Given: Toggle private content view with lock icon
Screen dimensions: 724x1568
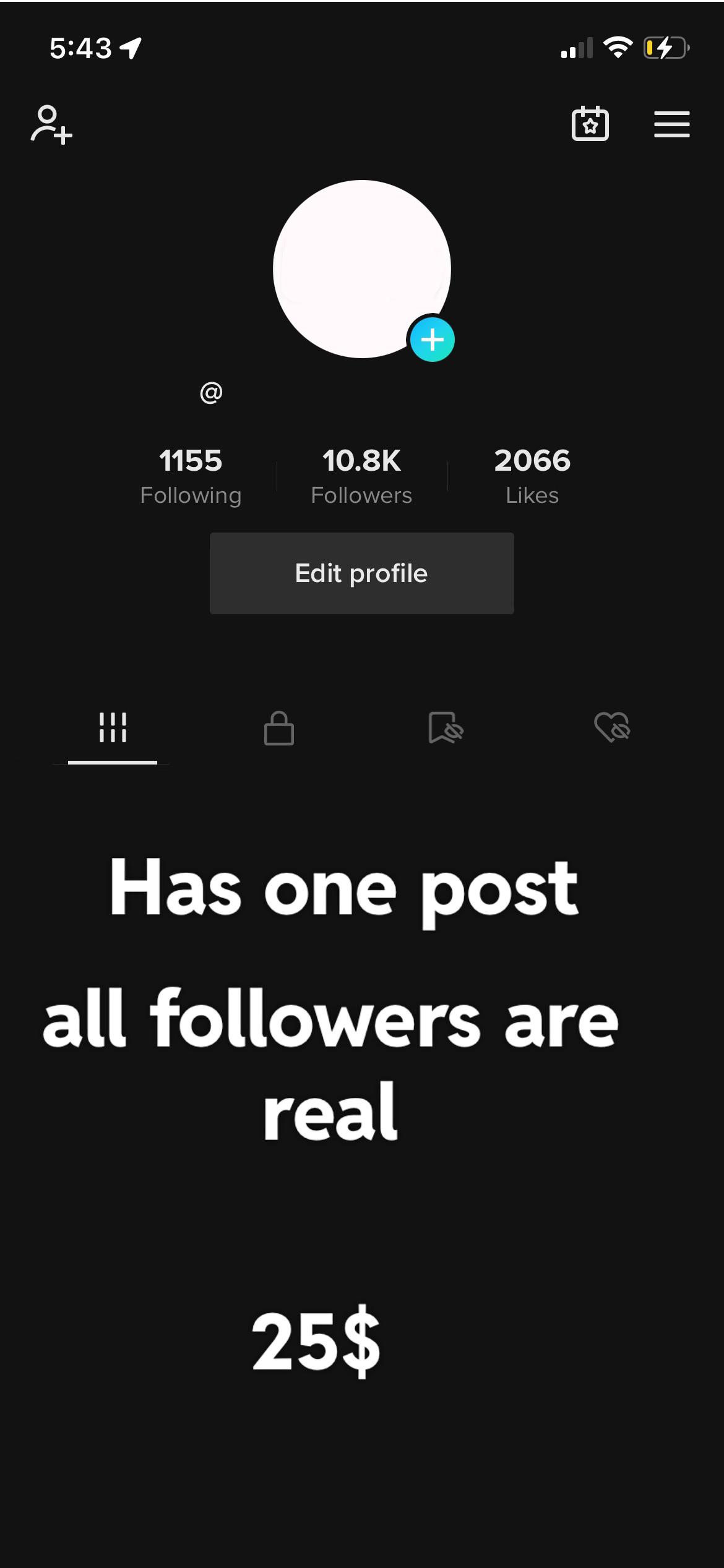Looking at the screenshot, I should (x=278, y=728).
